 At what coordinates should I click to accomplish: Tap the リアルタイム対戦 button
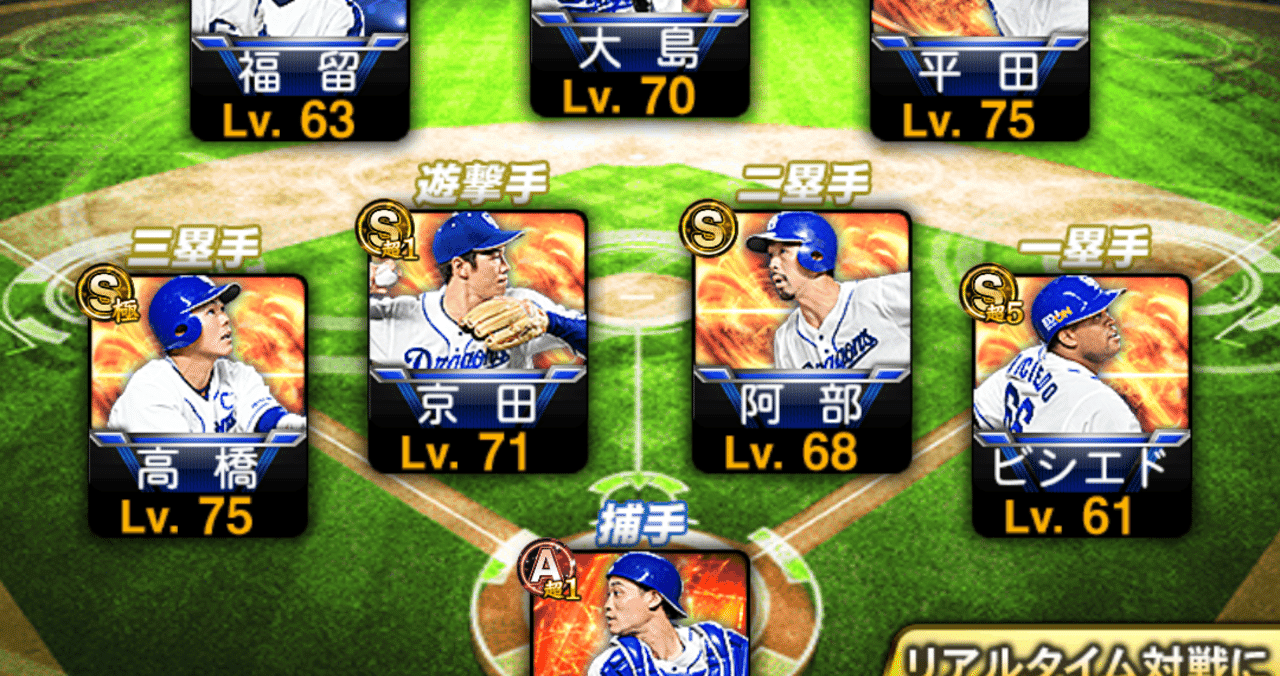[1085, 655]
